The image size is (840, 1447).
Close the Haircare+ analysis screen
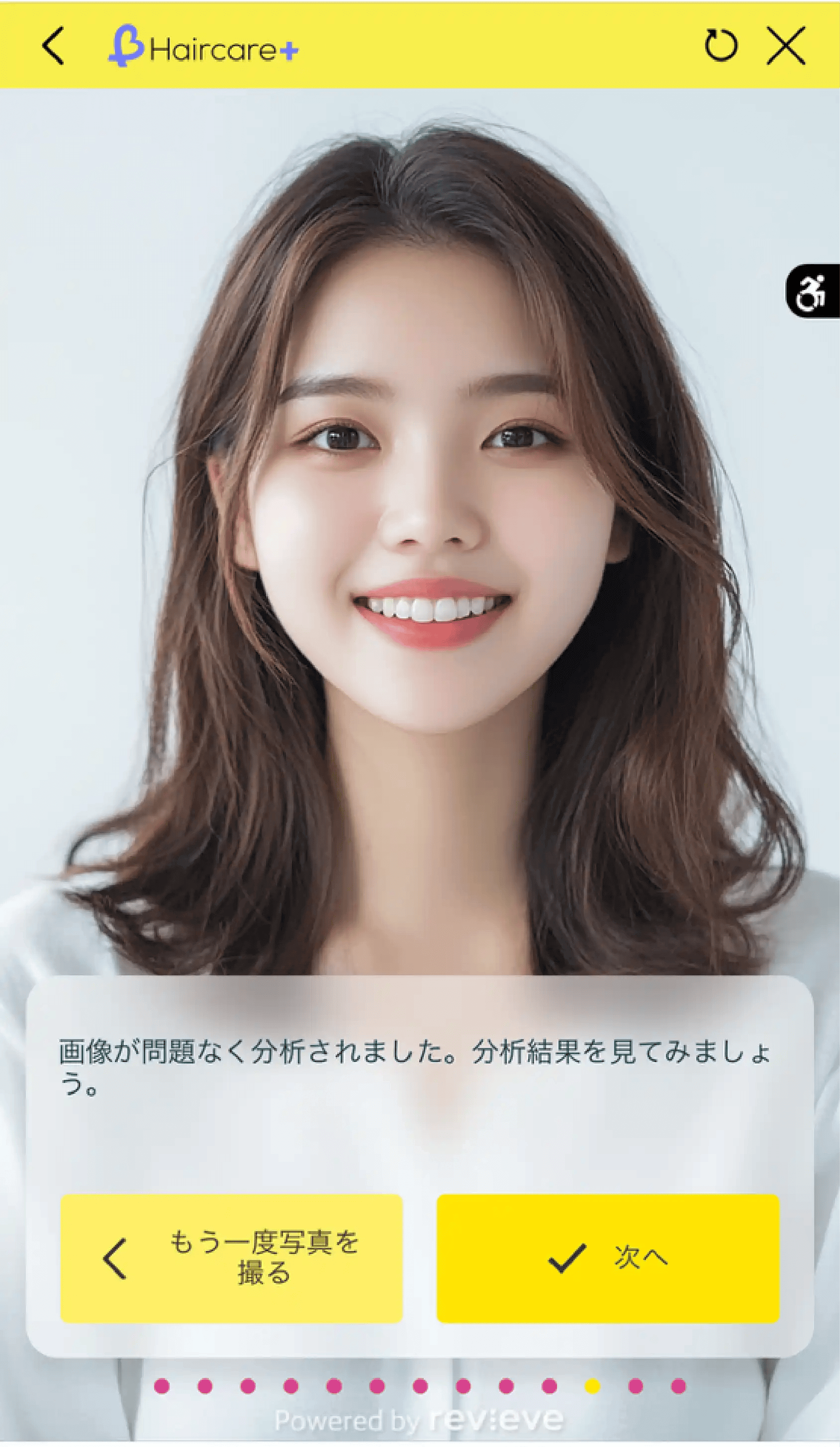point(786,45)
